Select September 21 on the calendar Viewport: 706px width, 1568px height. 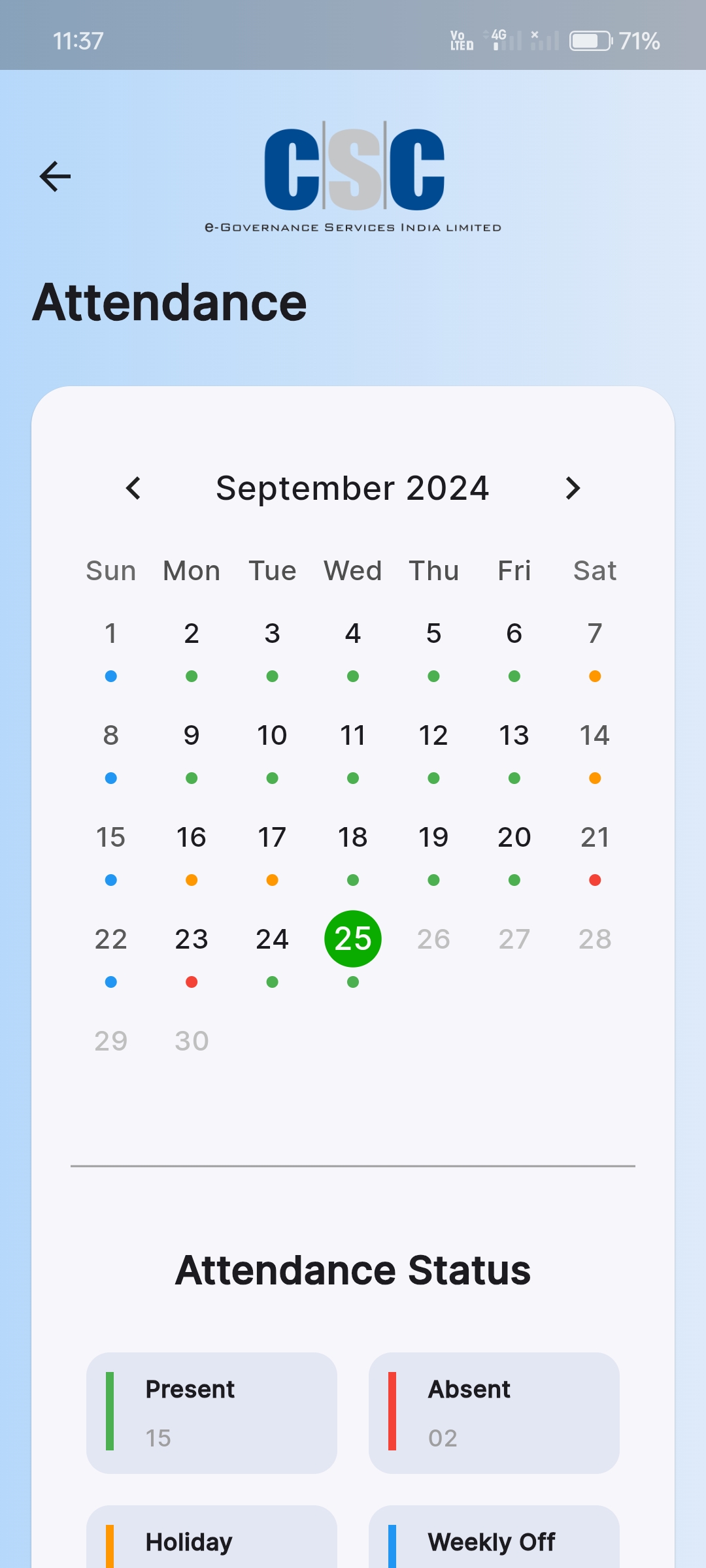[x=595, y=837]
